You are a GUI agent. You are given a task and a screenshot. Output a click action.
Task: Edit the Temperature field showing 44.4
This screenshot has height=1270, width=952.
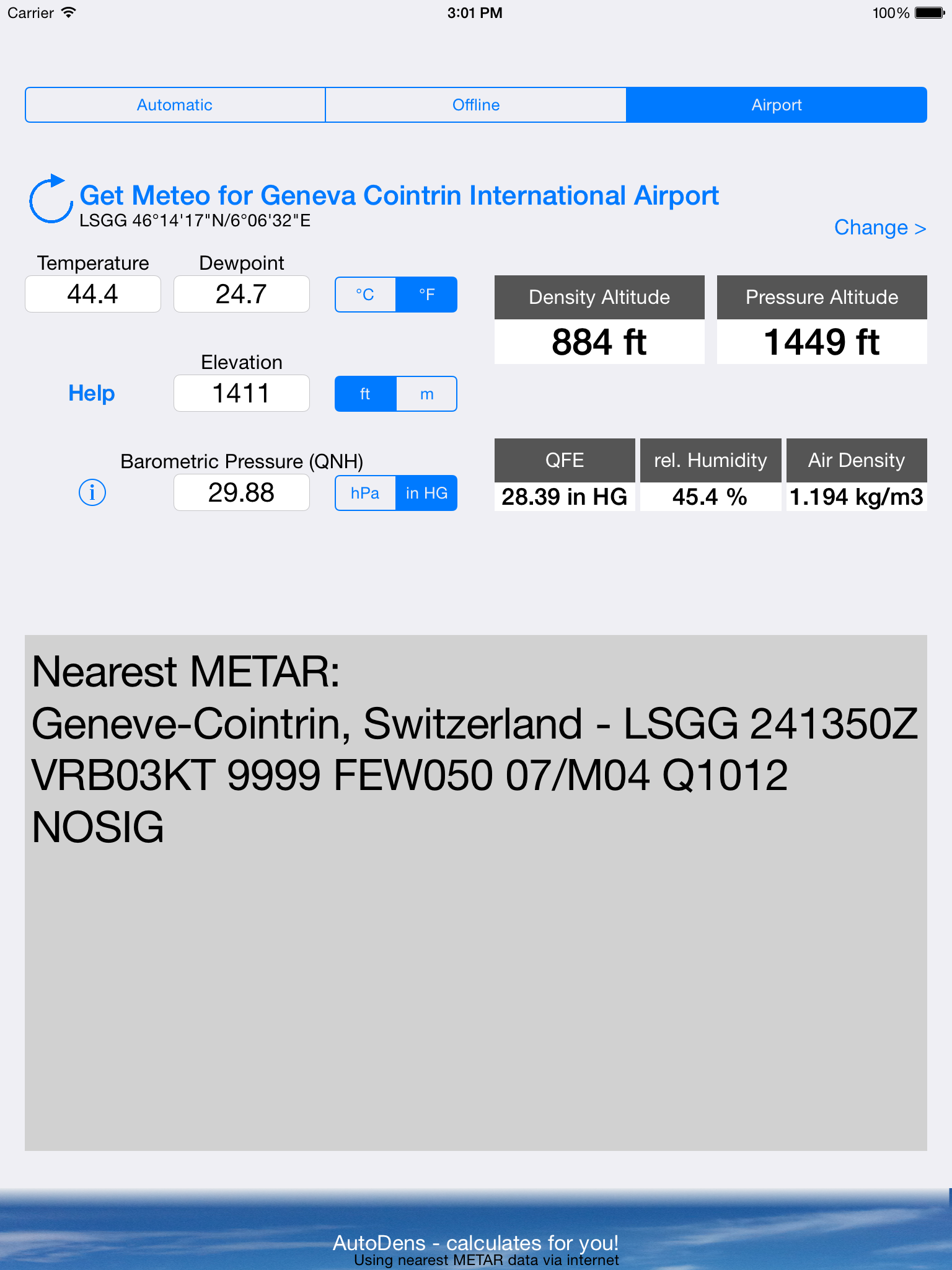coord(92,293)
